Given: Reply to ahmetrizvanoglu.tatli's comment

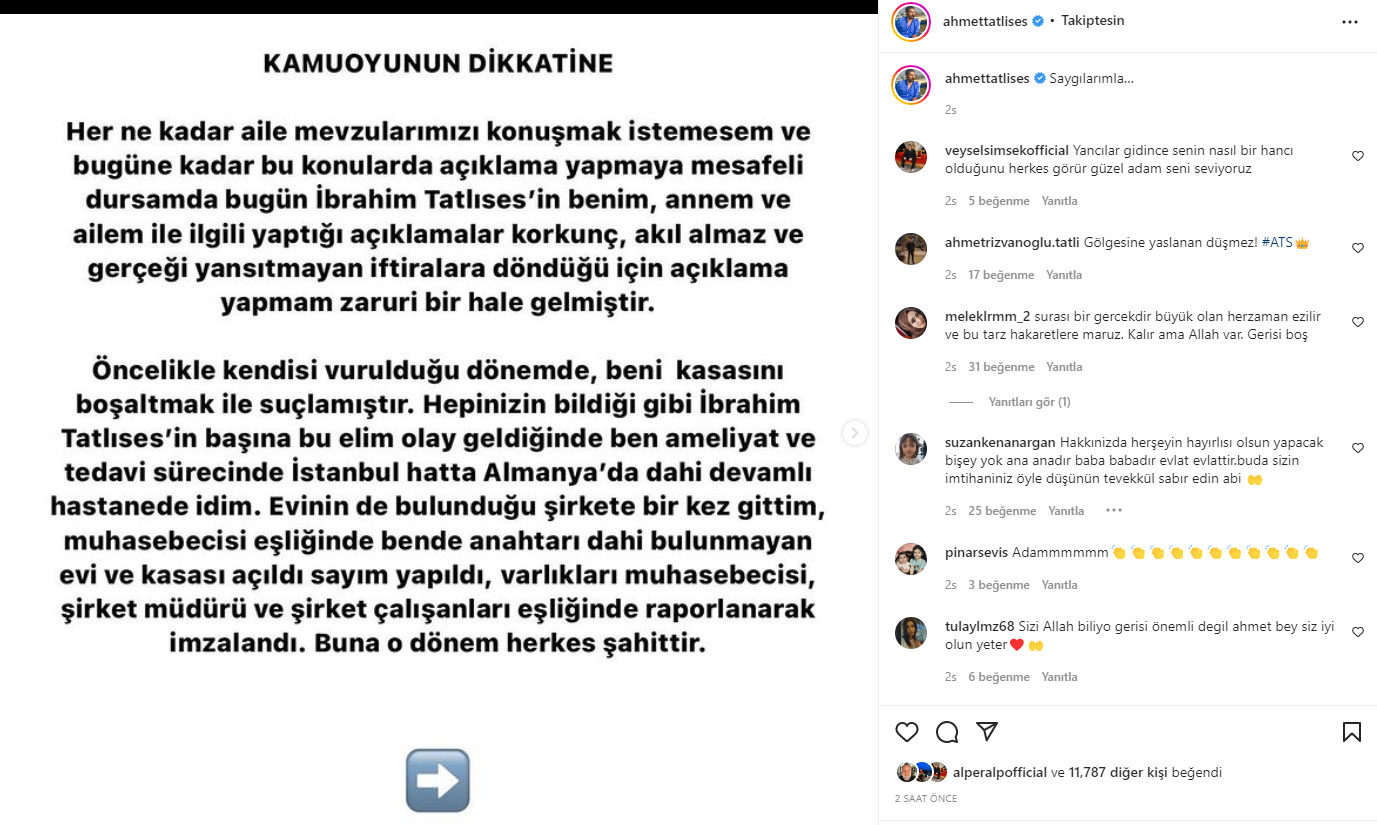Looking at the screenshot, I should (x=1064, y=275).
